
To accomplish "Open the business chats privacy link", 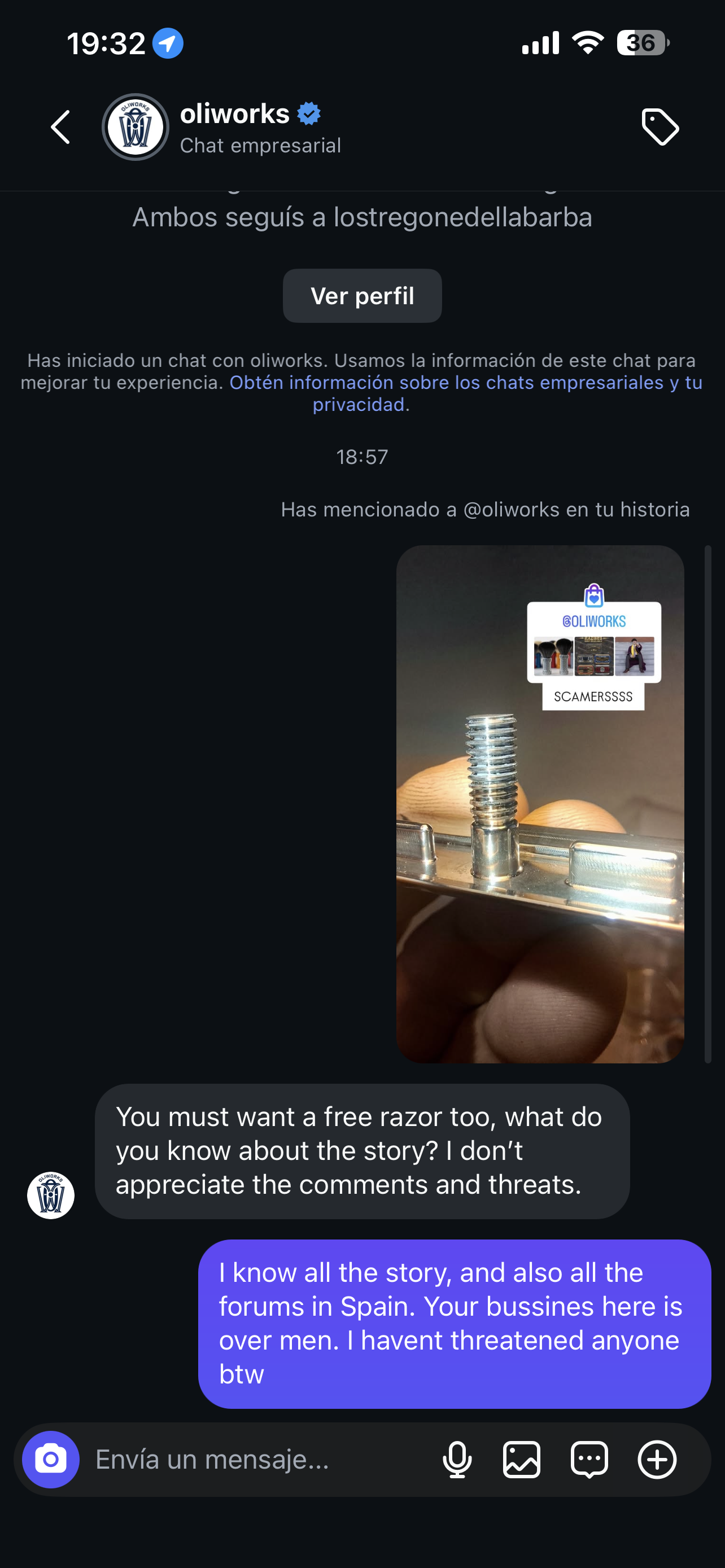I will pyautogui.click(x=465, y=383).
